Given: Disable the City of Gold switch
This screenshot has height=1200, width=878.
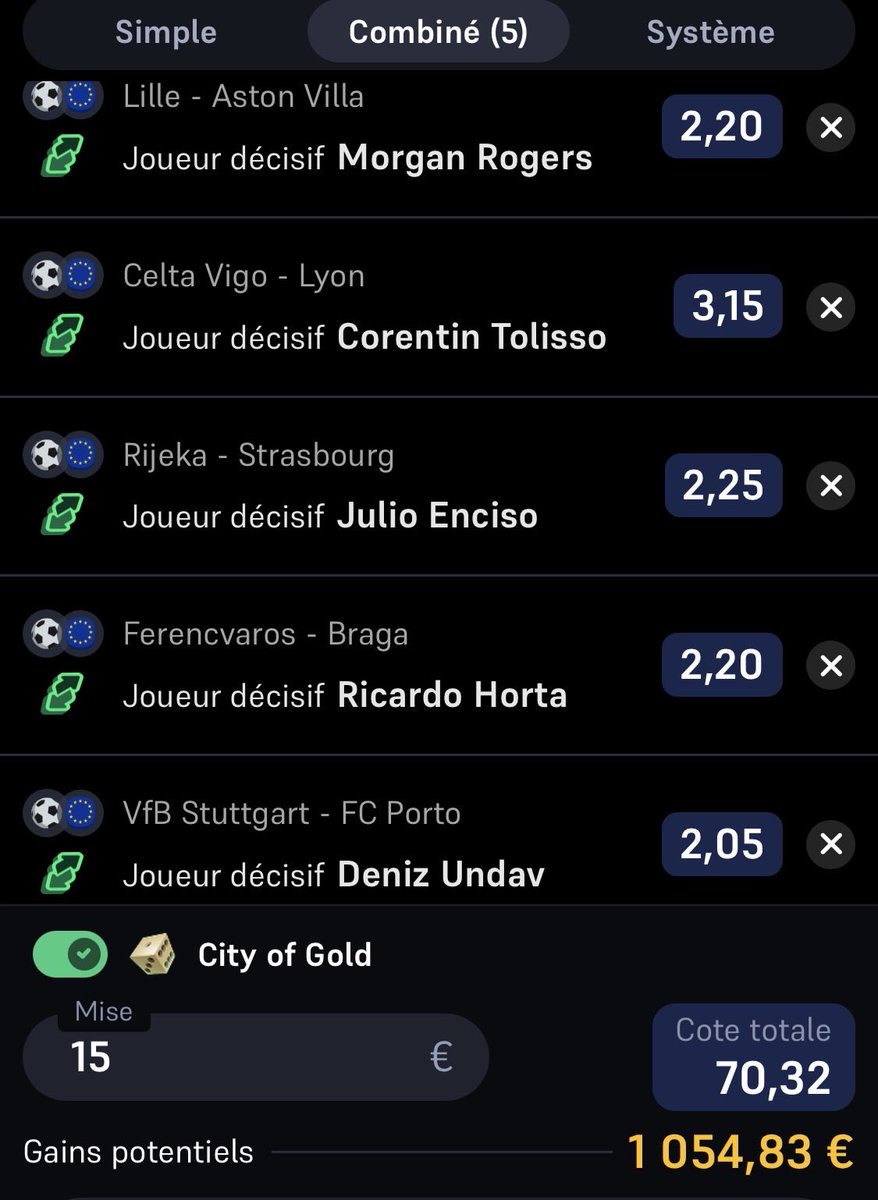Looking at the screenshot, I should tap(70, 954).
